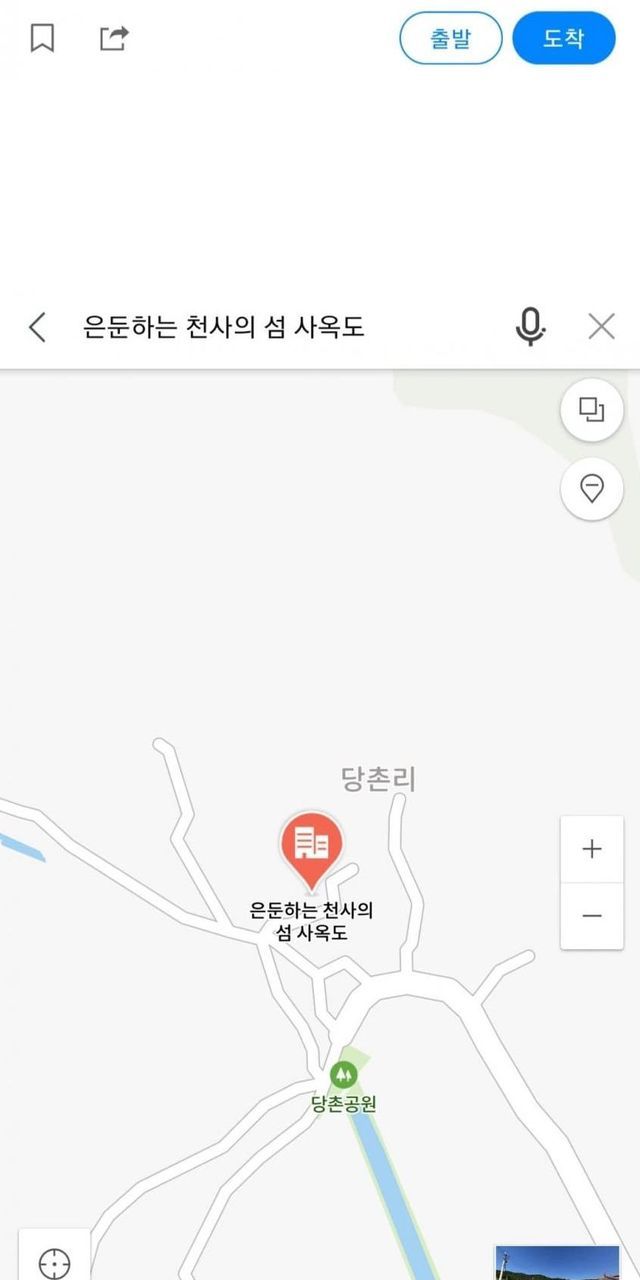Start voice search with microphone
The height and width of the screenshot is (1280, 640).
[x=530, y=327]
